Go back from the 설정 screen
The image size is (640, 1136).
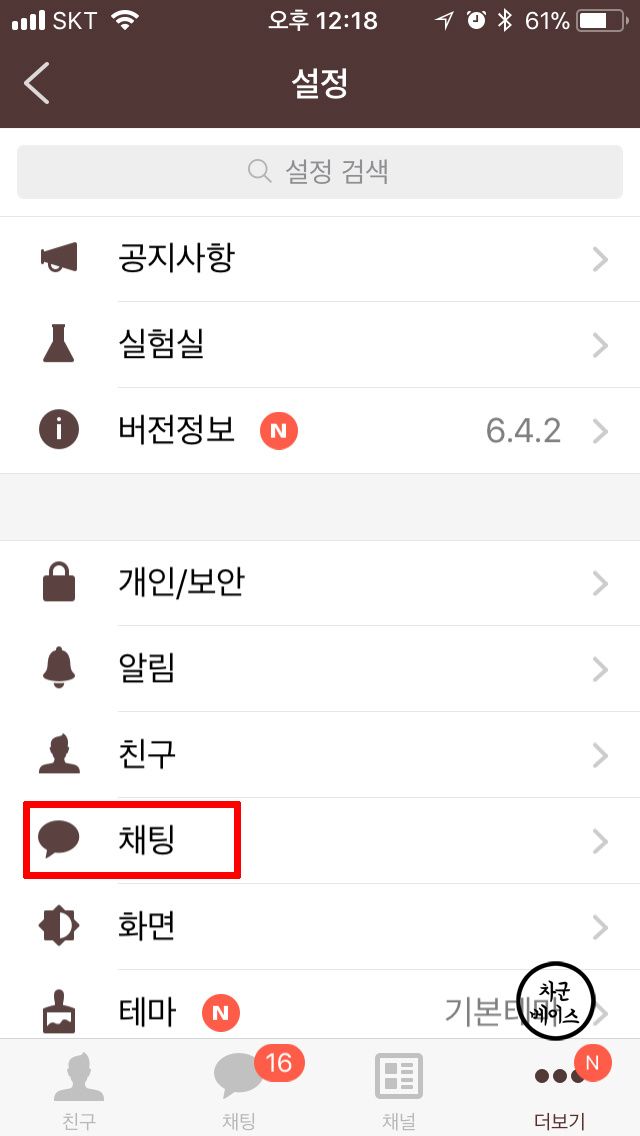tap(36, 83)
